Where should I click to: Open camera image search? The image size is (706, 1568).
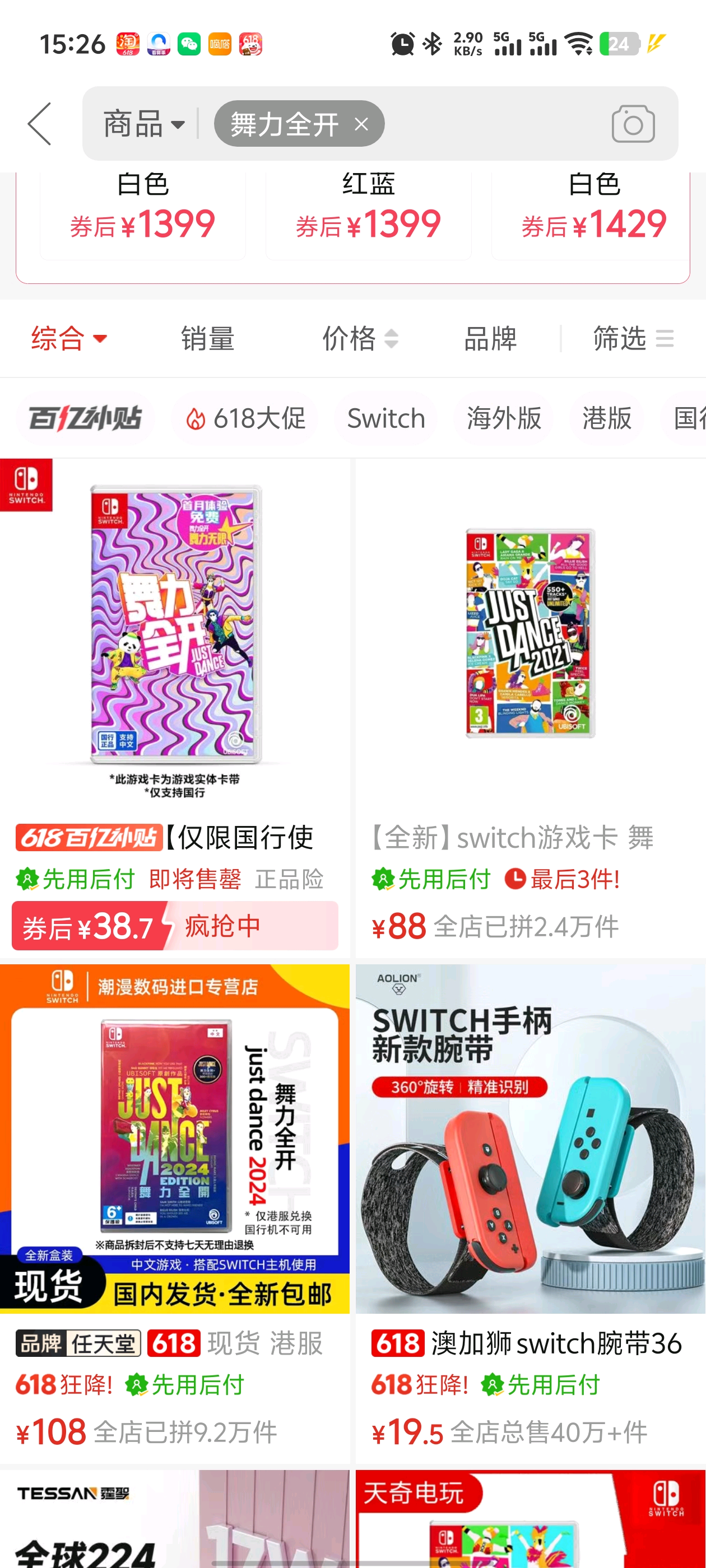point(633,124)
